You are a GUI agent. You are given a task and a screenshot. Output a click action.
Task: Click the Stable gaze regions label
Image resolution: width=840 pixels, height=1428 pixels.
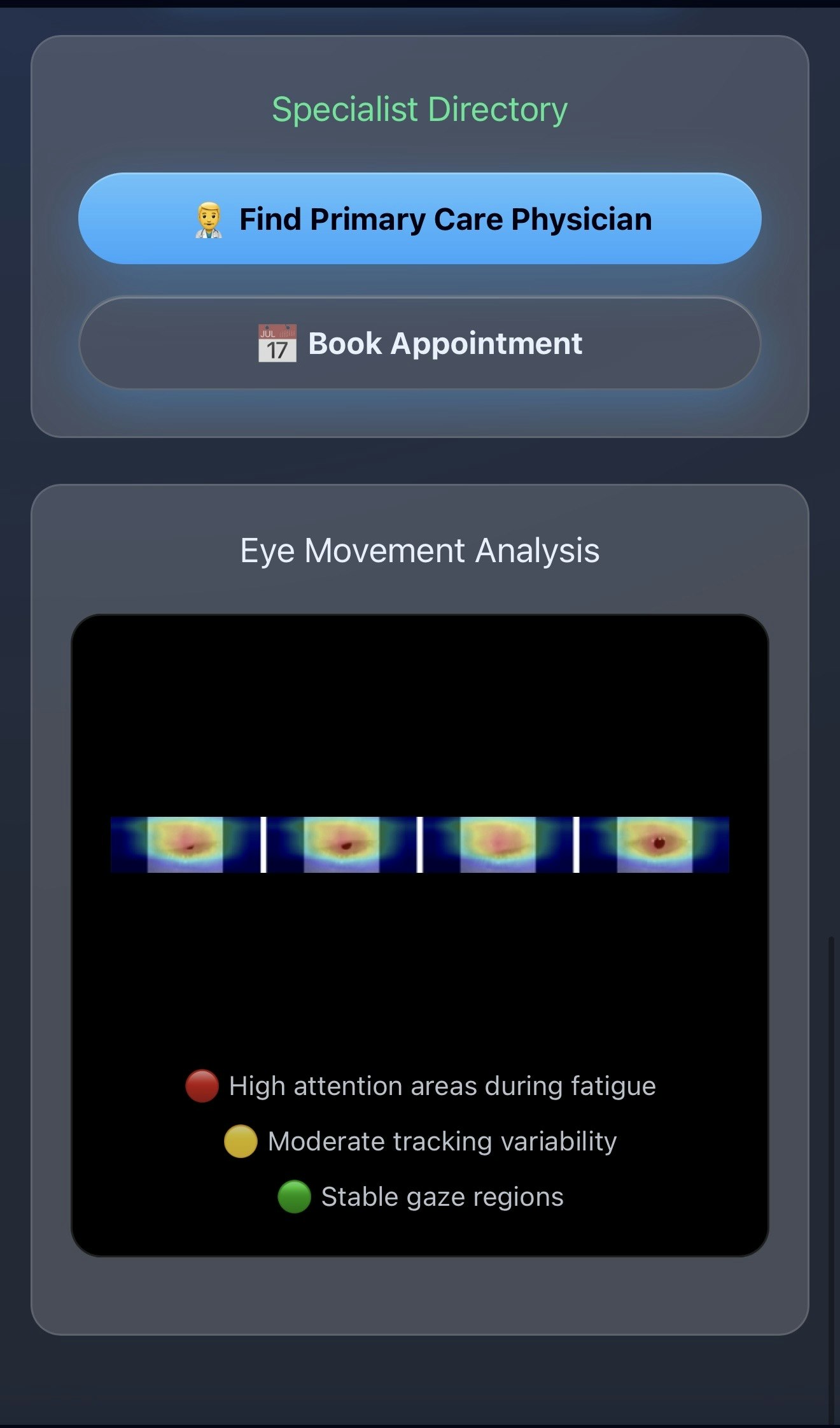tap(442, 1196)
